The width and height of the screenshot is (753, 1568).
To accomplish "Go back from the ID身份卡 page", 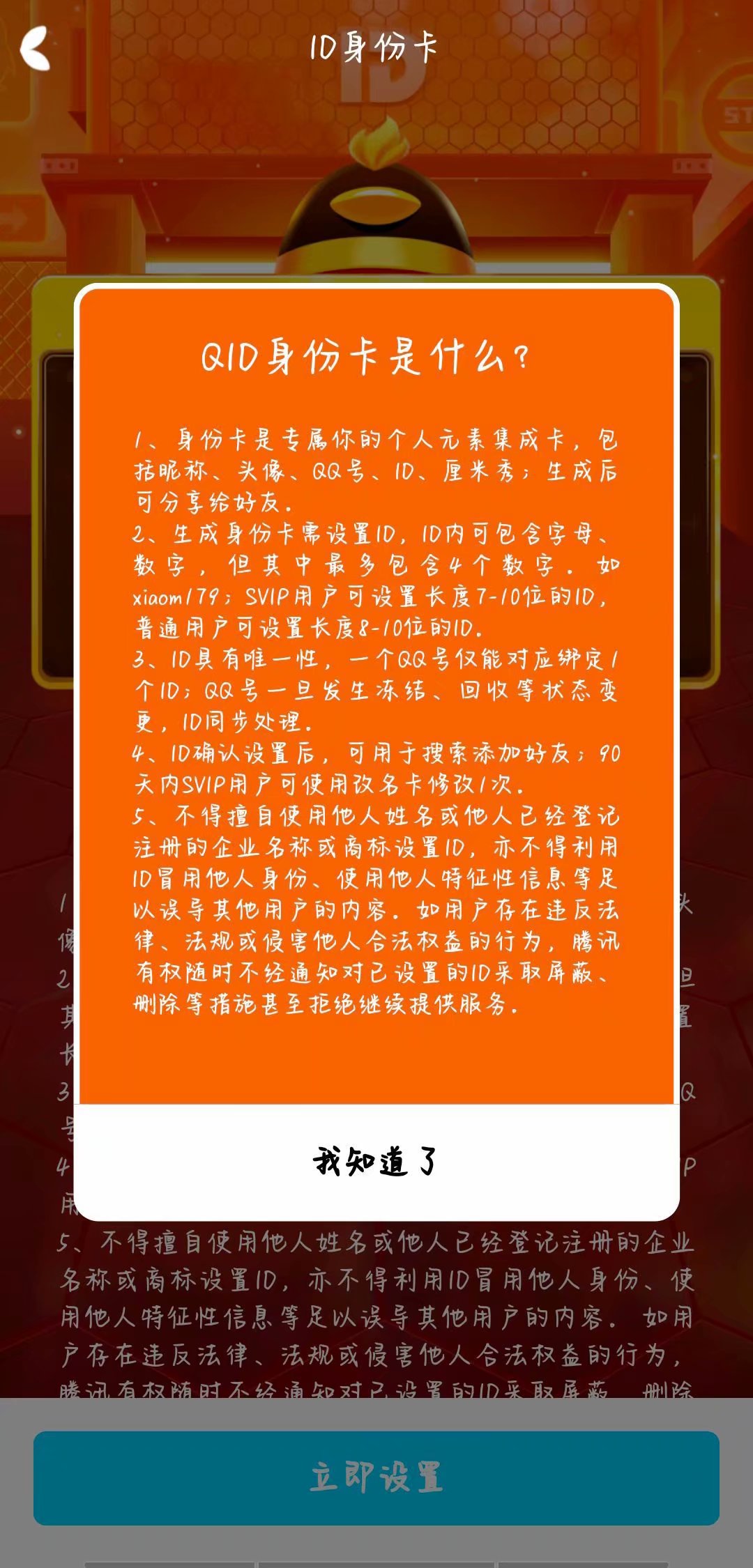I will tap(36, 48).
